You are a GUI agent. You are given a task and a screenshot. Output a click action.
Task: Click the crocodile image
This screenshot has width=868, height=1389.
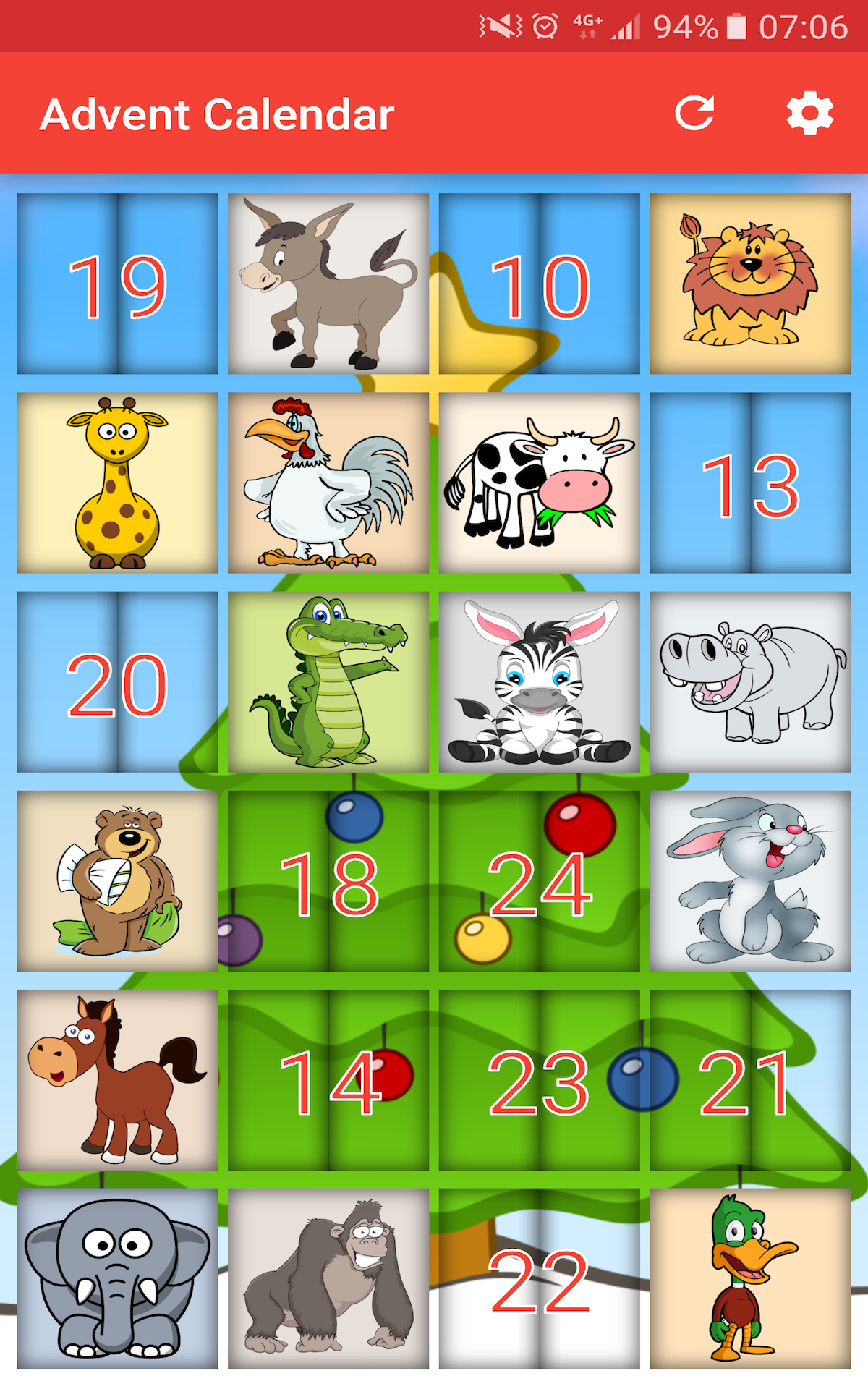(x=329, y=684)
